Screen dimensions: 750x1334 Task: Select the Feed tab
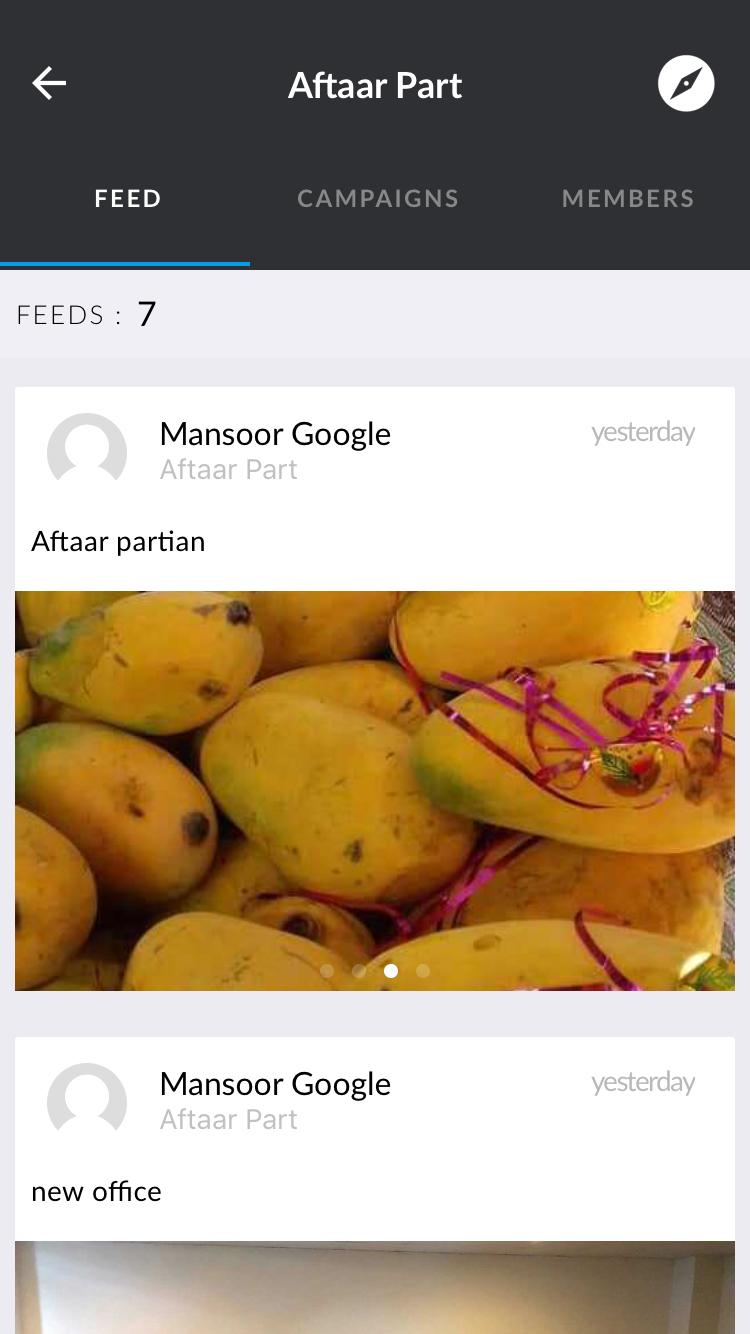pos(128,199)
